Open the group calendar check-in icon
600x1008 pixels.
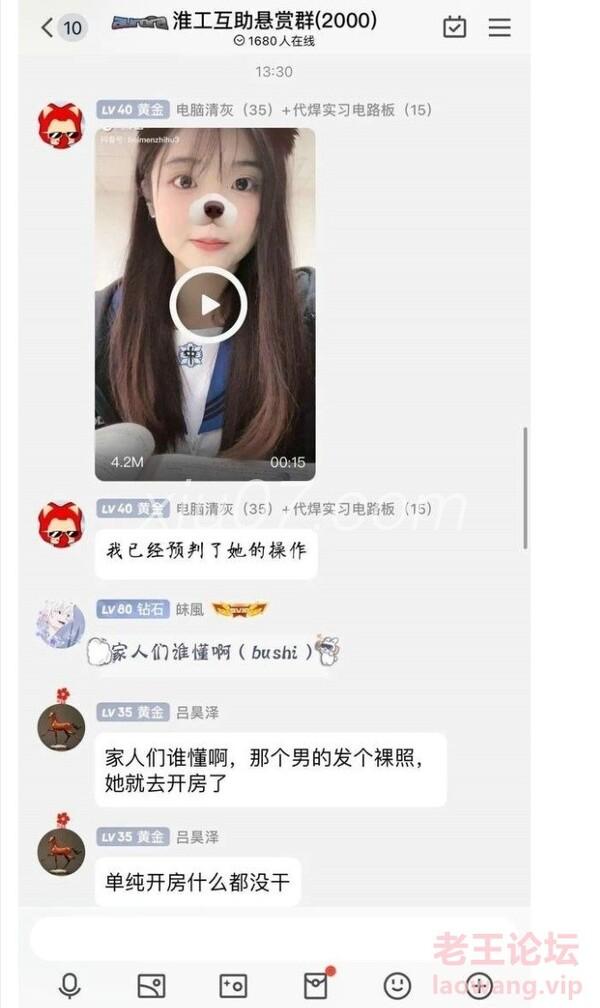coord(455,27)
